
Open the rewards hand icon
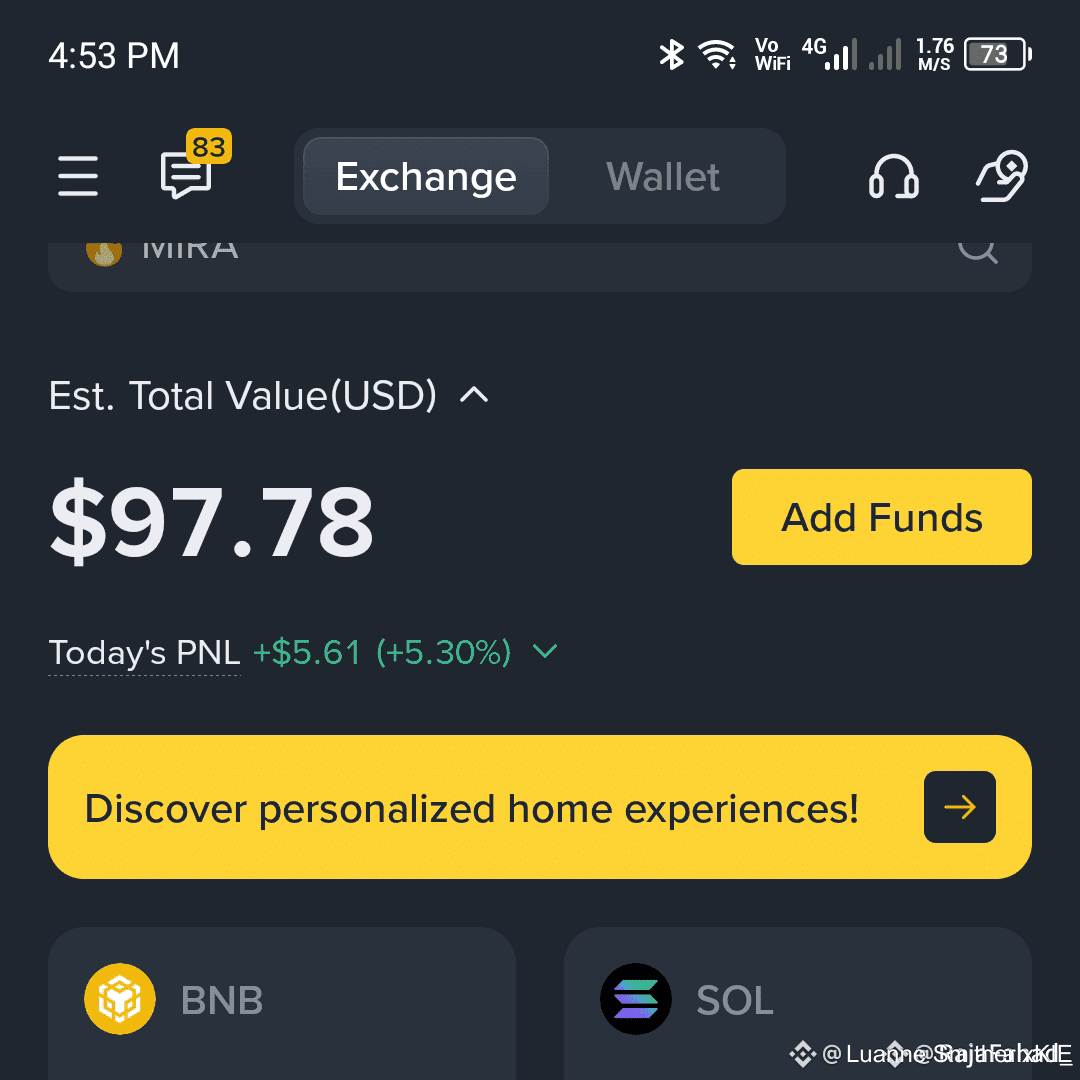(1001, 177)
